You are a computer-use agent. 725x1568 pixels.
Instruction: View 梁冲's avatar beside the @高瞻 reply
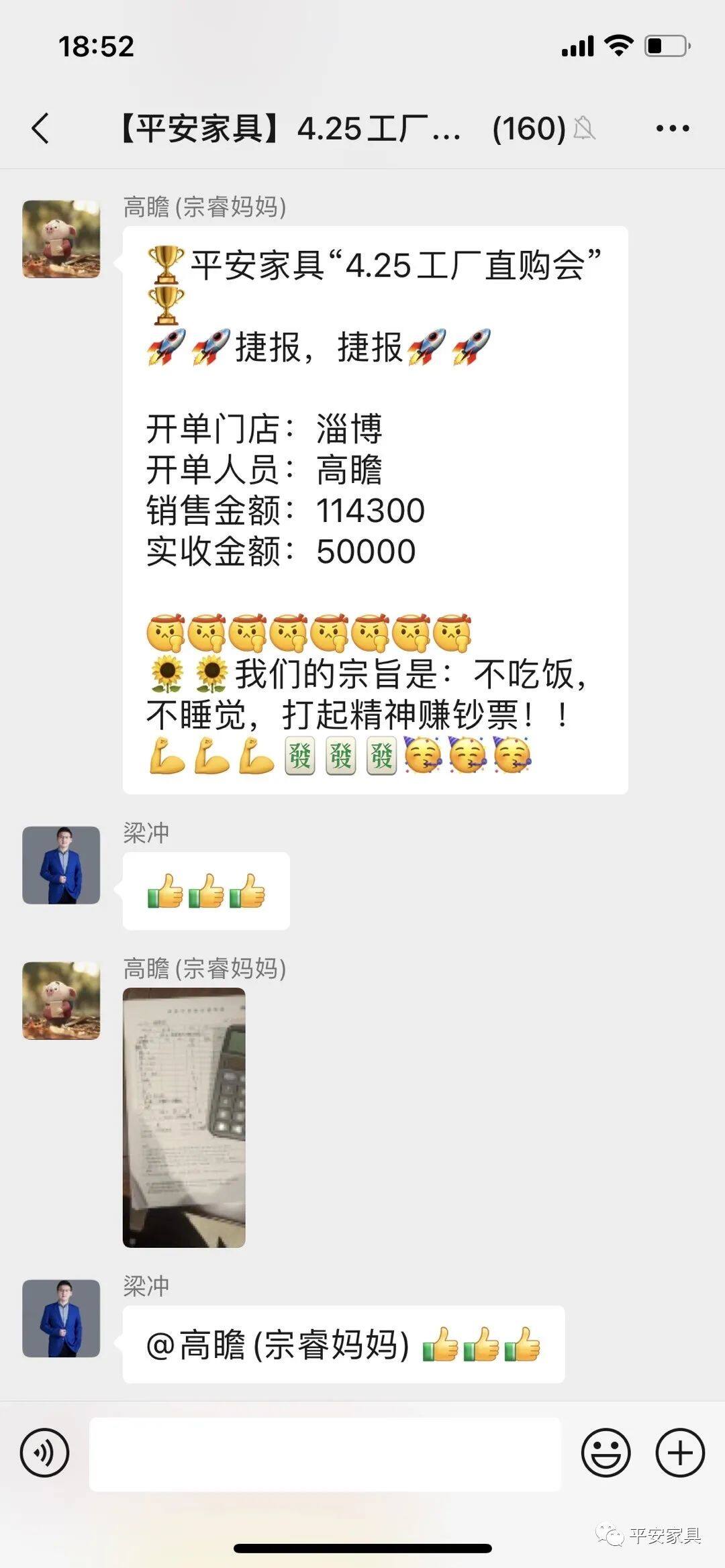61,1318
